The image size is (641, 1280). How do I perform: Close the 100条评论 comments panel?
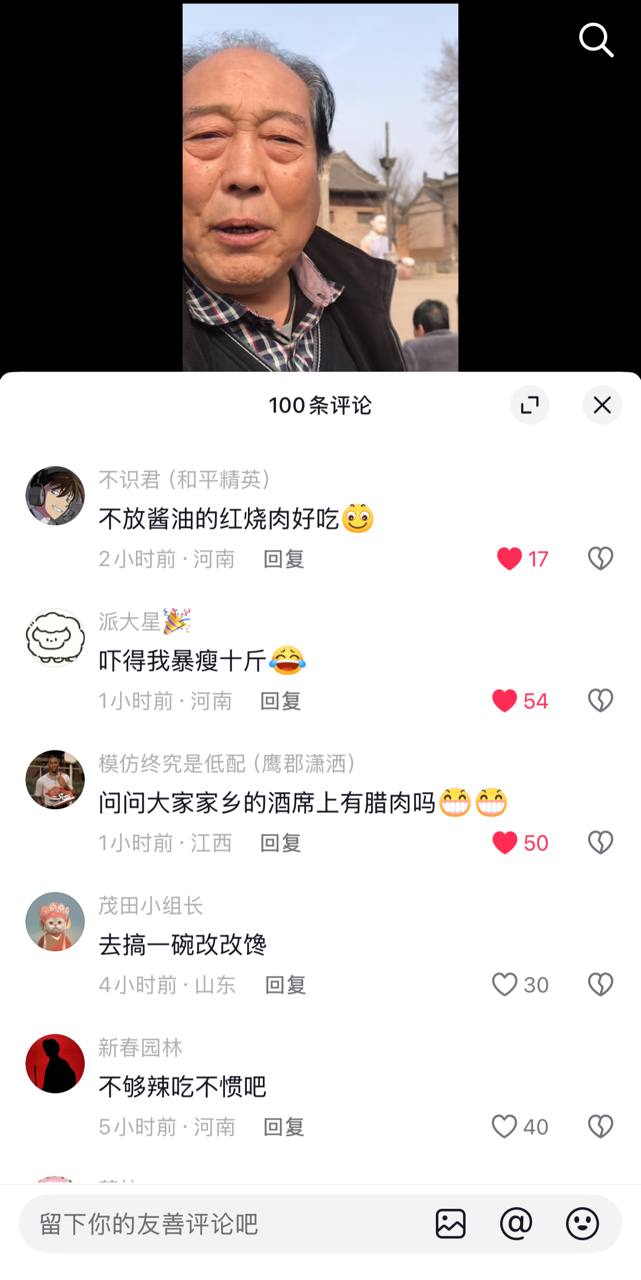(602, 405)
